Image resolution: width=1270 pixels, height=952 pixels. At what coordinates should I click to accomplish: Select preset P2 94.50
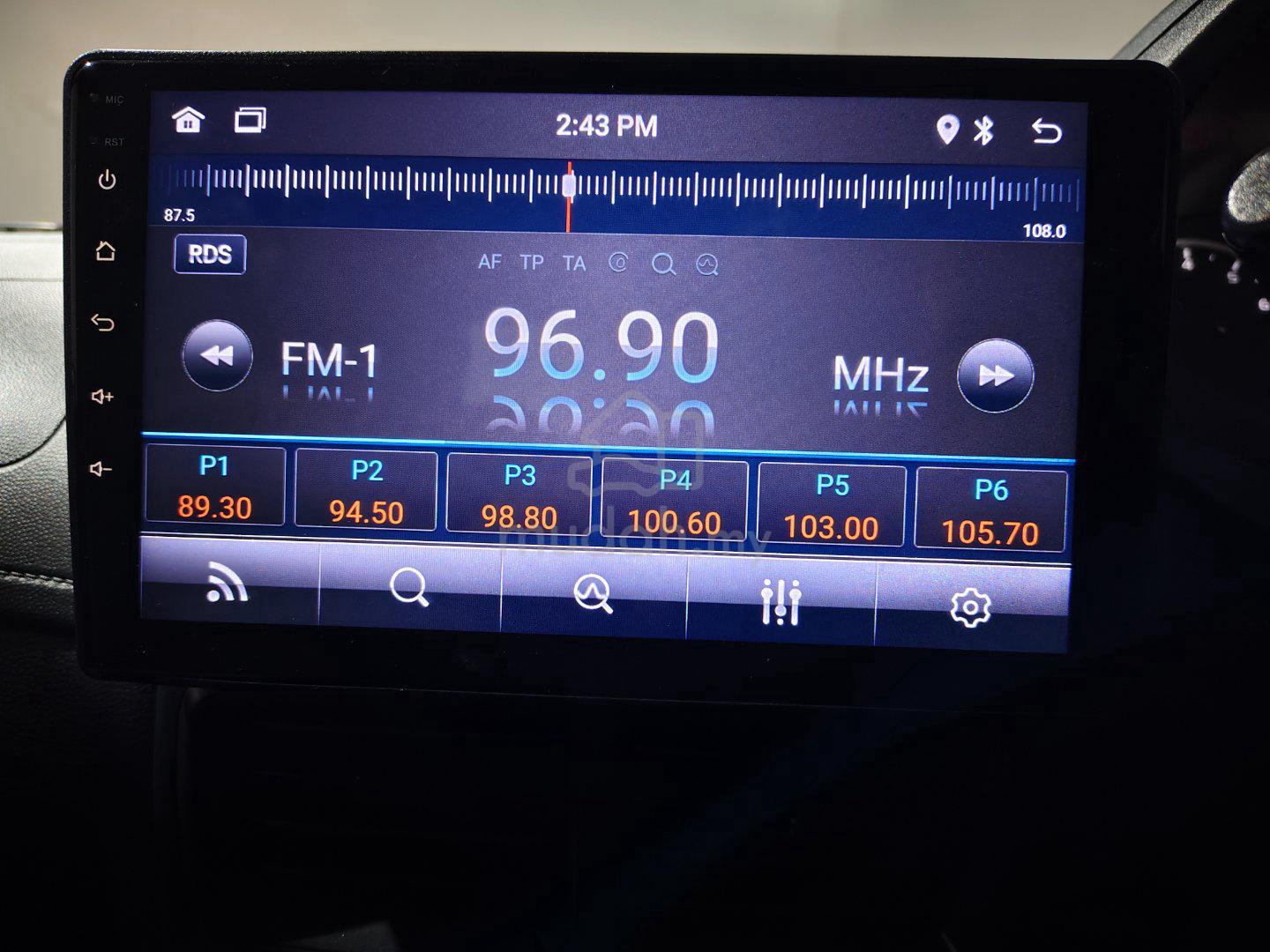tap(366, 491)
